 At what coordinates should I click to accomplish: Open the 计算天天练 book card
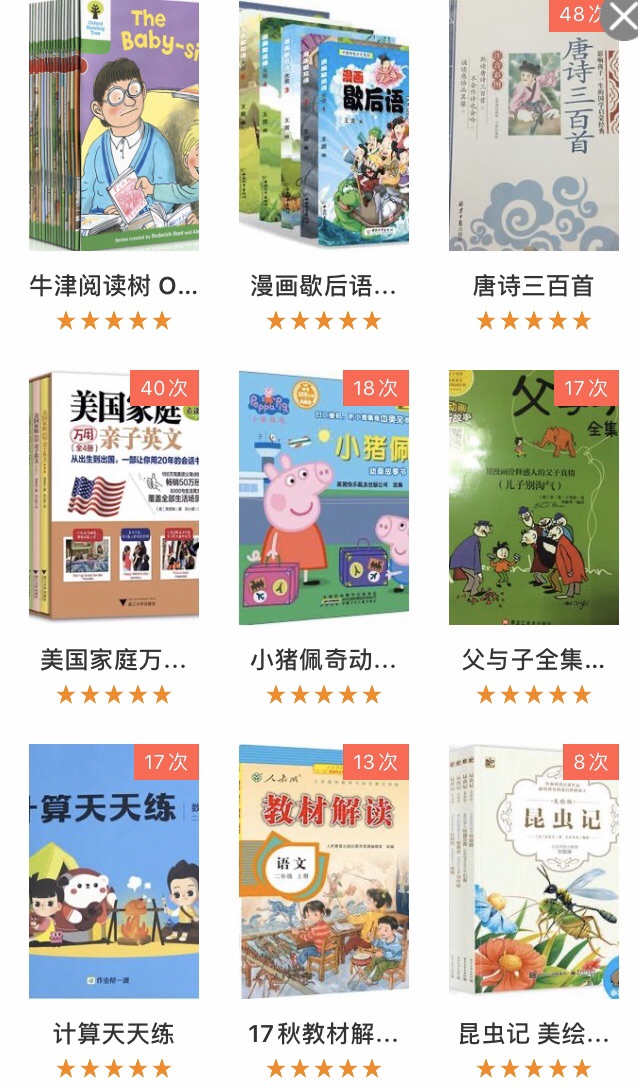[114, 870]
